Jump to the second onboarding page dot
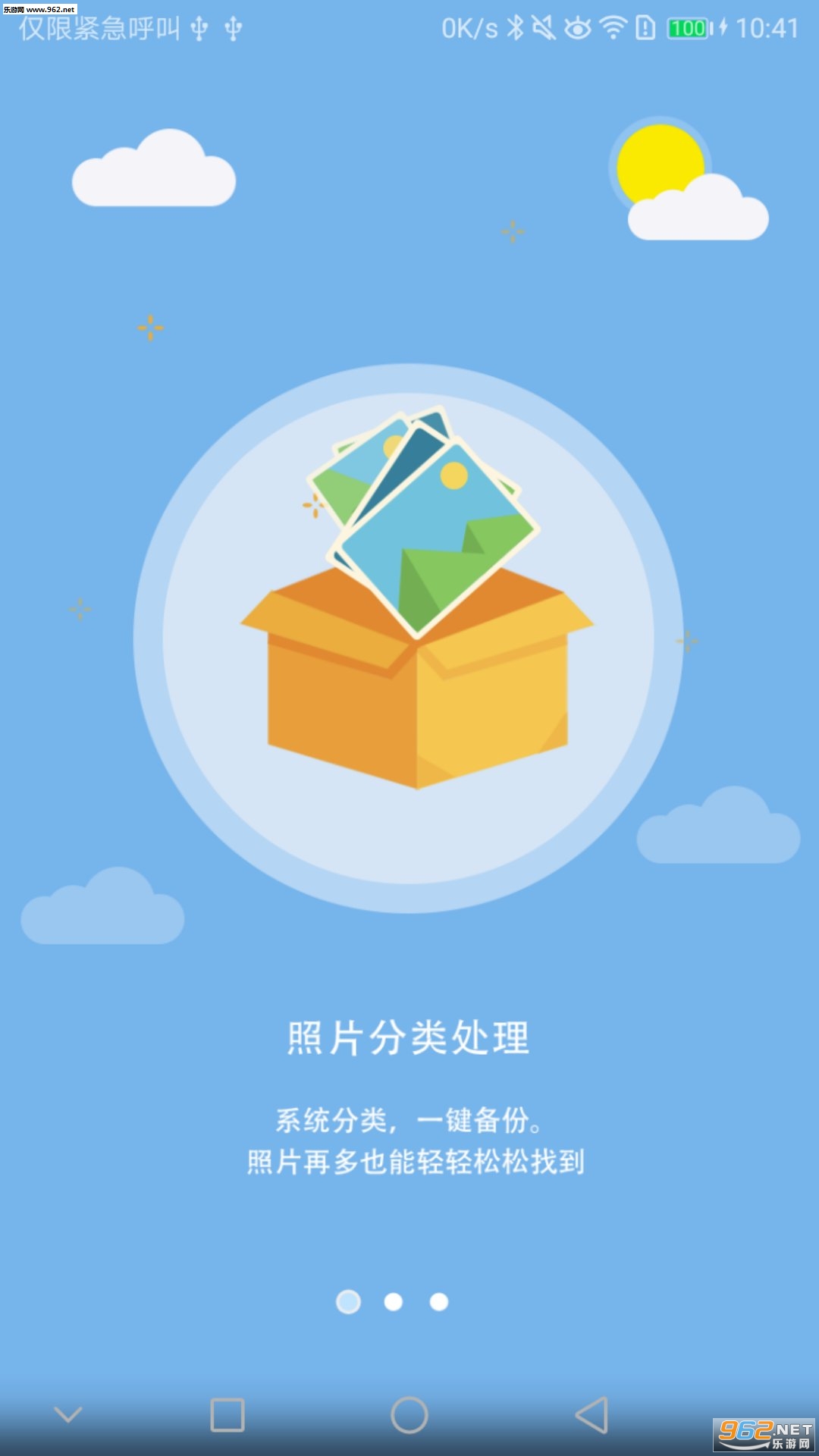Viewport: 819px width, 1456px height. point(393,1301)
